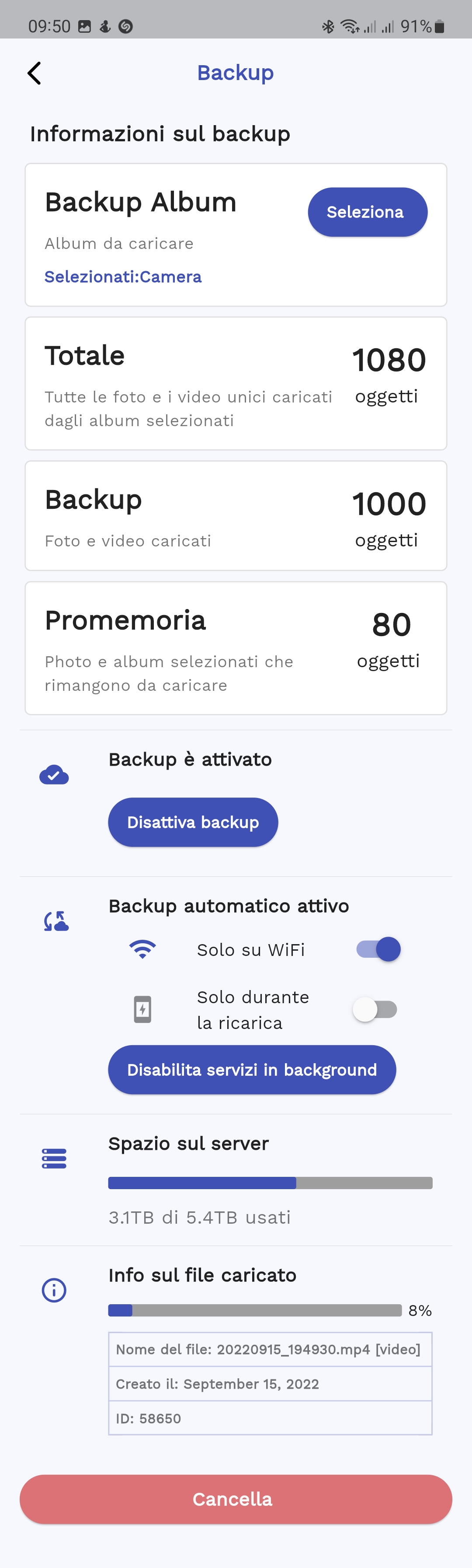This screenshot has width=472, height=1568.
Task: Tap the Disattiva backup button
Action: click(x=193, y=822)
